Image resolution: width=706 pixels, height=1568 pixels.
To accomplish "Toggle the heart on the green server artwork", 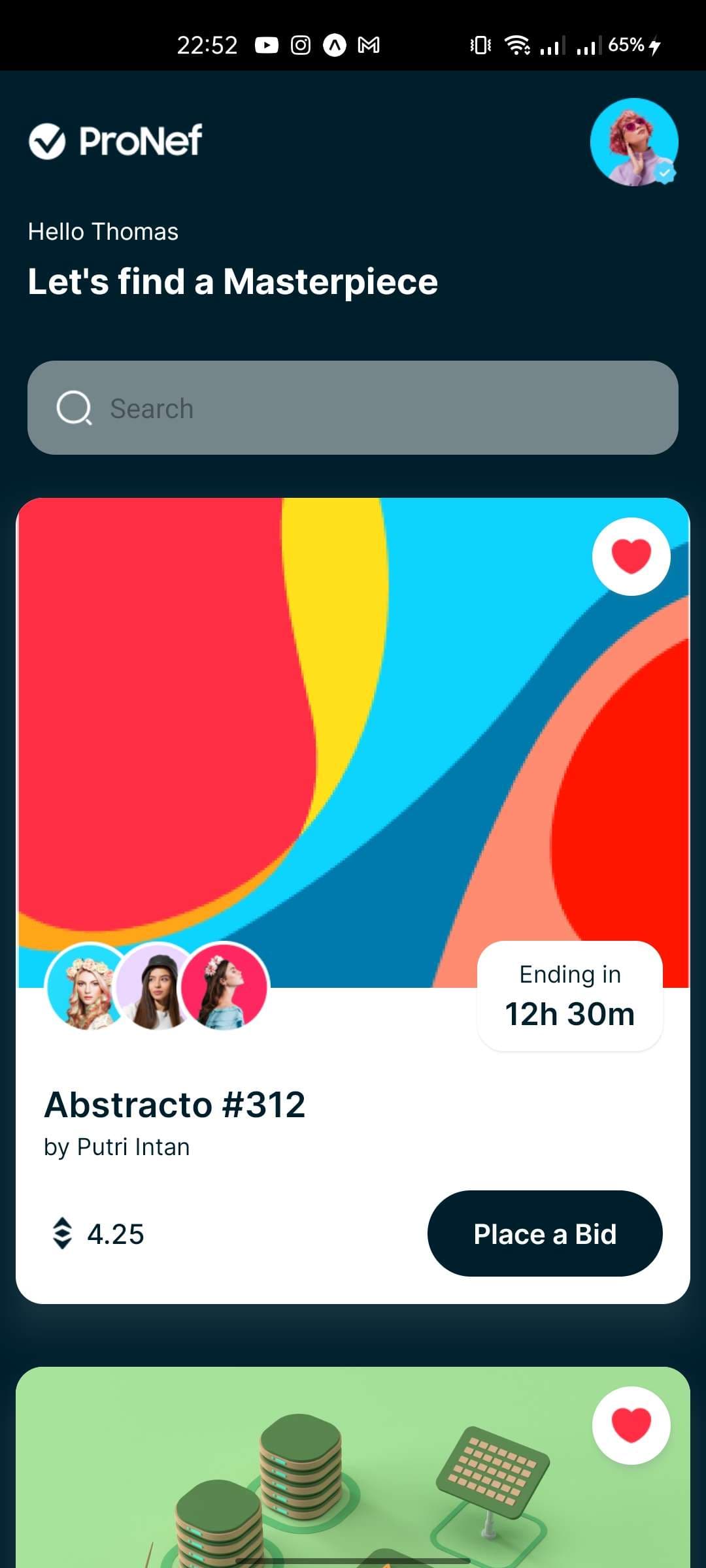I will click(630, 1426).
